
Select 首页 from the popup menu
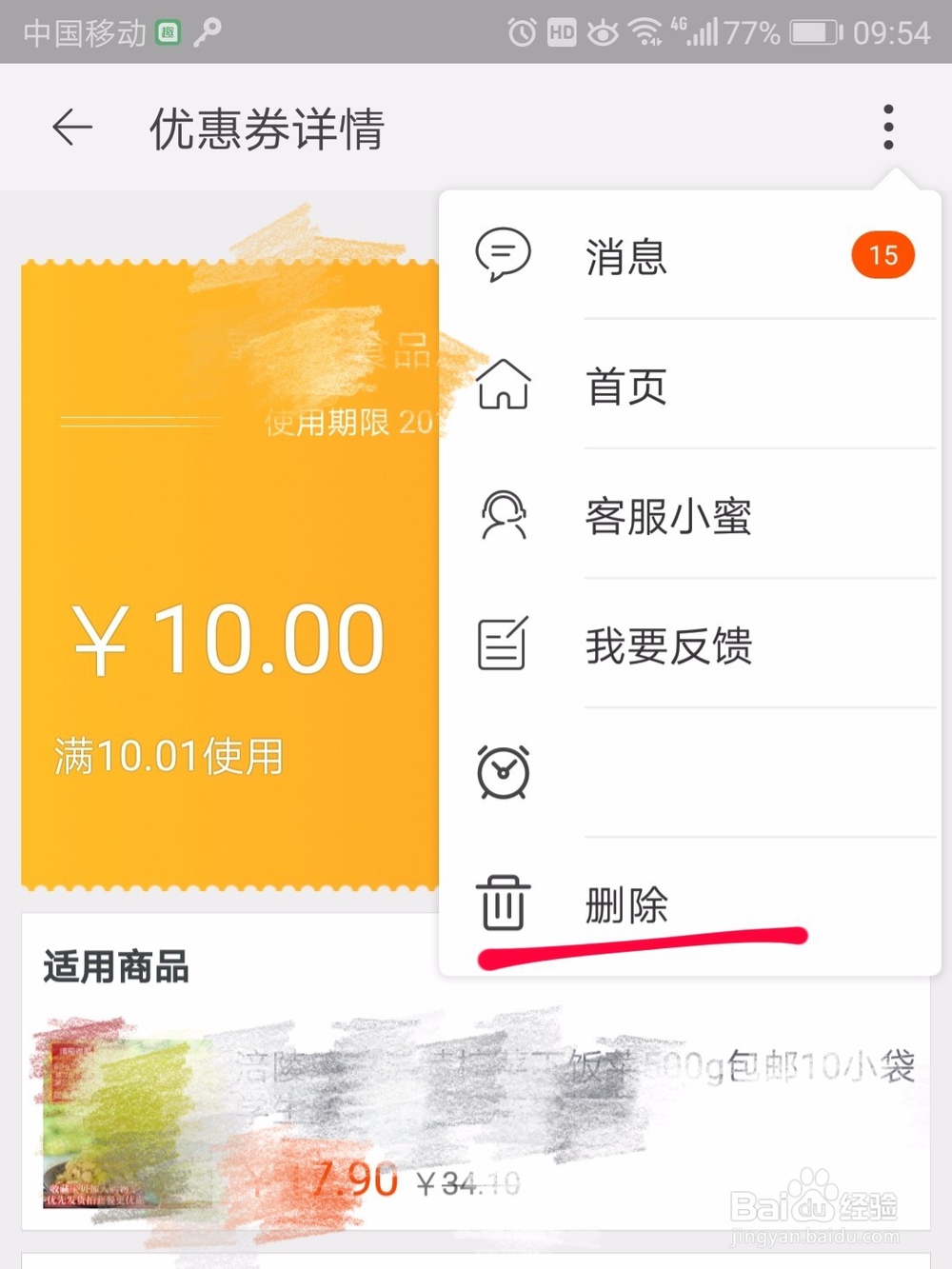coord(624,387)
